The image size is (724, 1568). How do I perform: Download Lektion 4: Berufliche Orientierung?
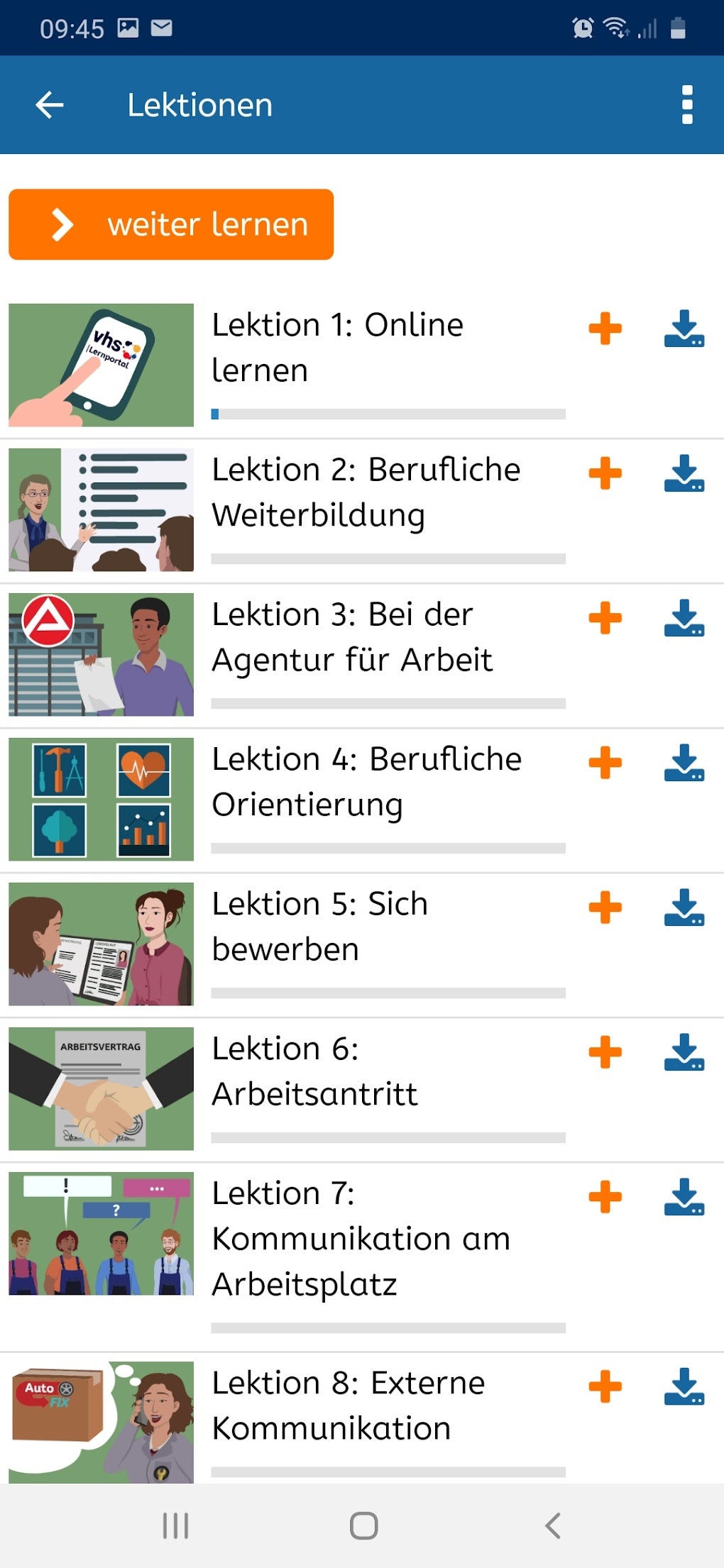tap(684, 763)
